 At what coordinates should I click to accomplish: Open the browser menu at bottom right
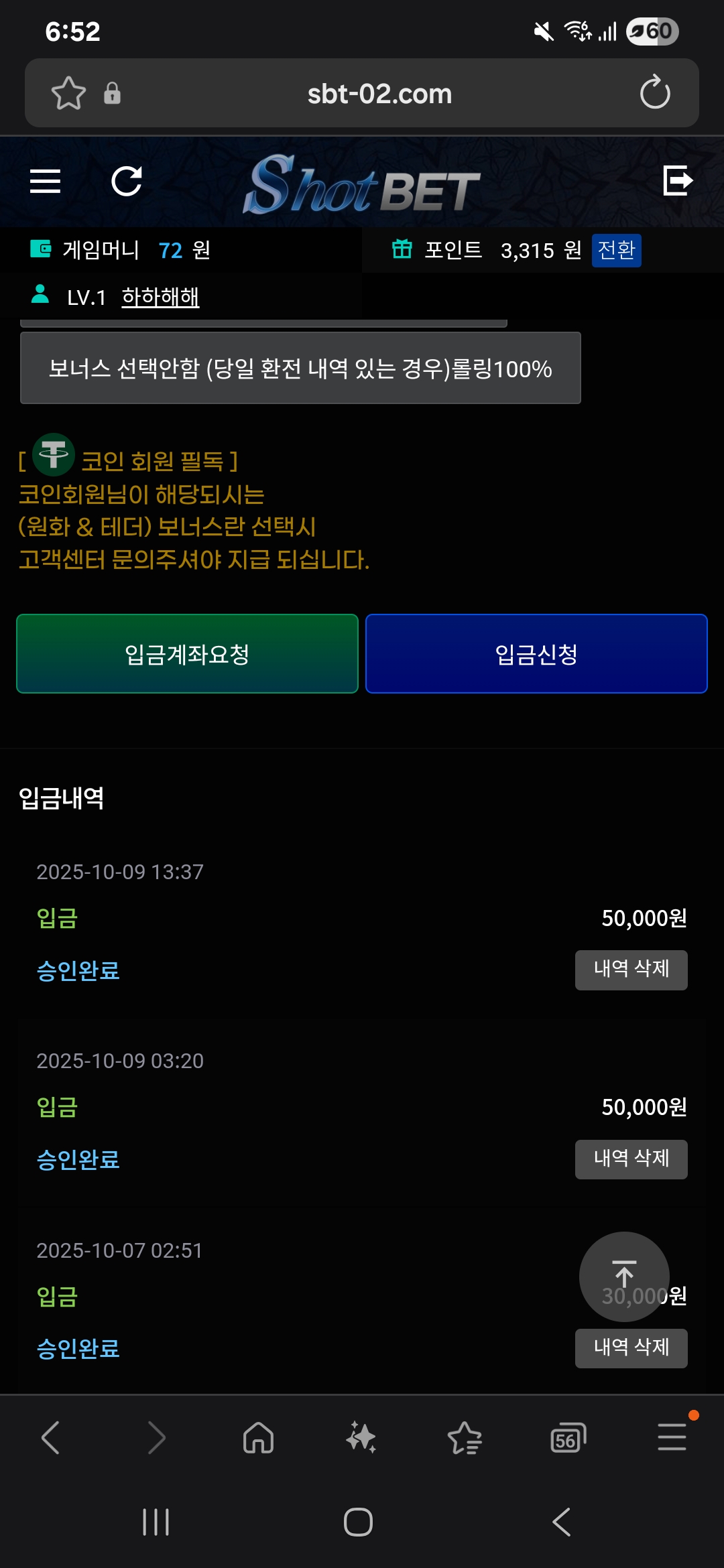tap(672, 1437)
